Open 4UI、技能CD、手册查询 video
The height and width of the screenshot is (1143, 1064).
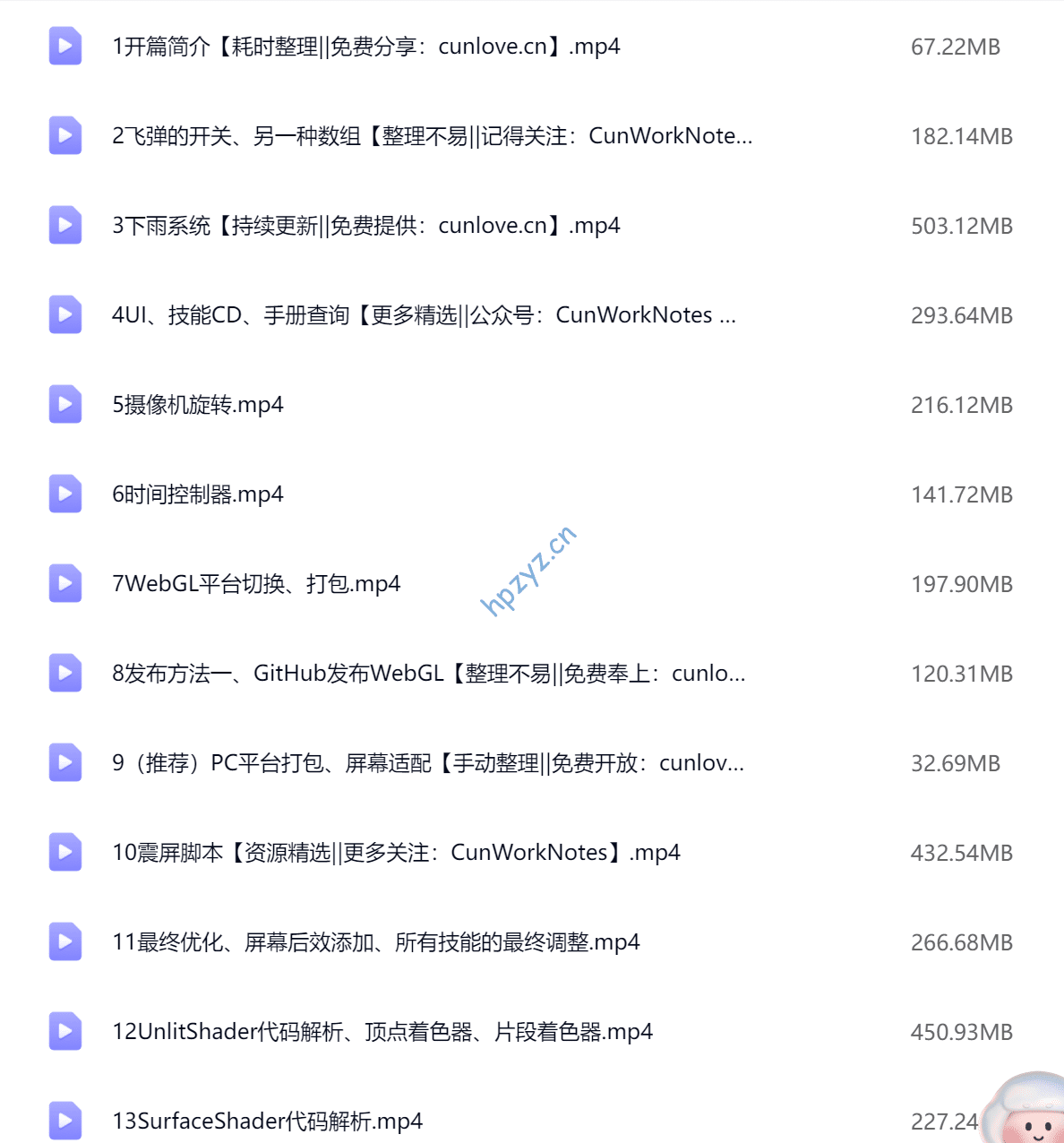tap(423, 315)
